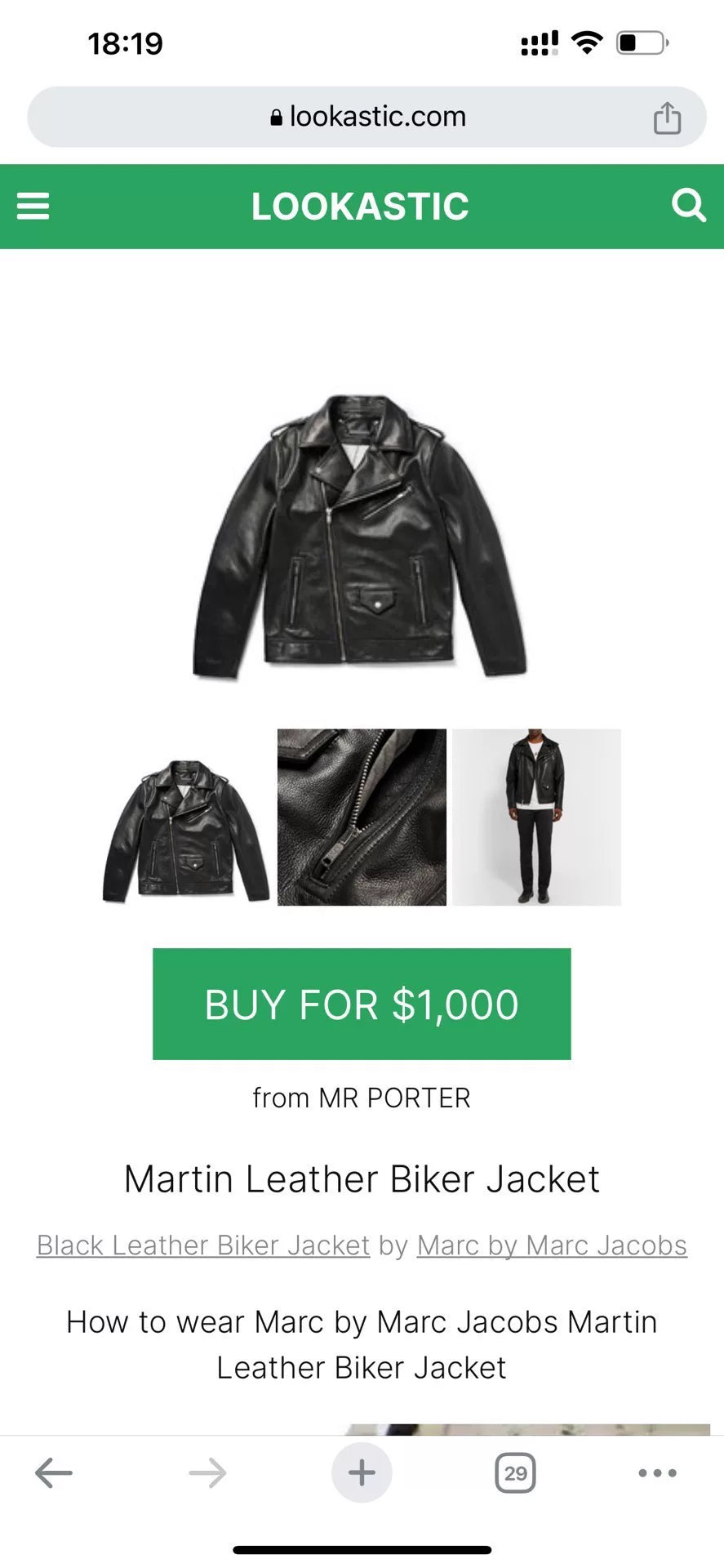Show all 29 open tabs
The height and width of the screenshot is (1568, 724).
(x=515, y=1473)
